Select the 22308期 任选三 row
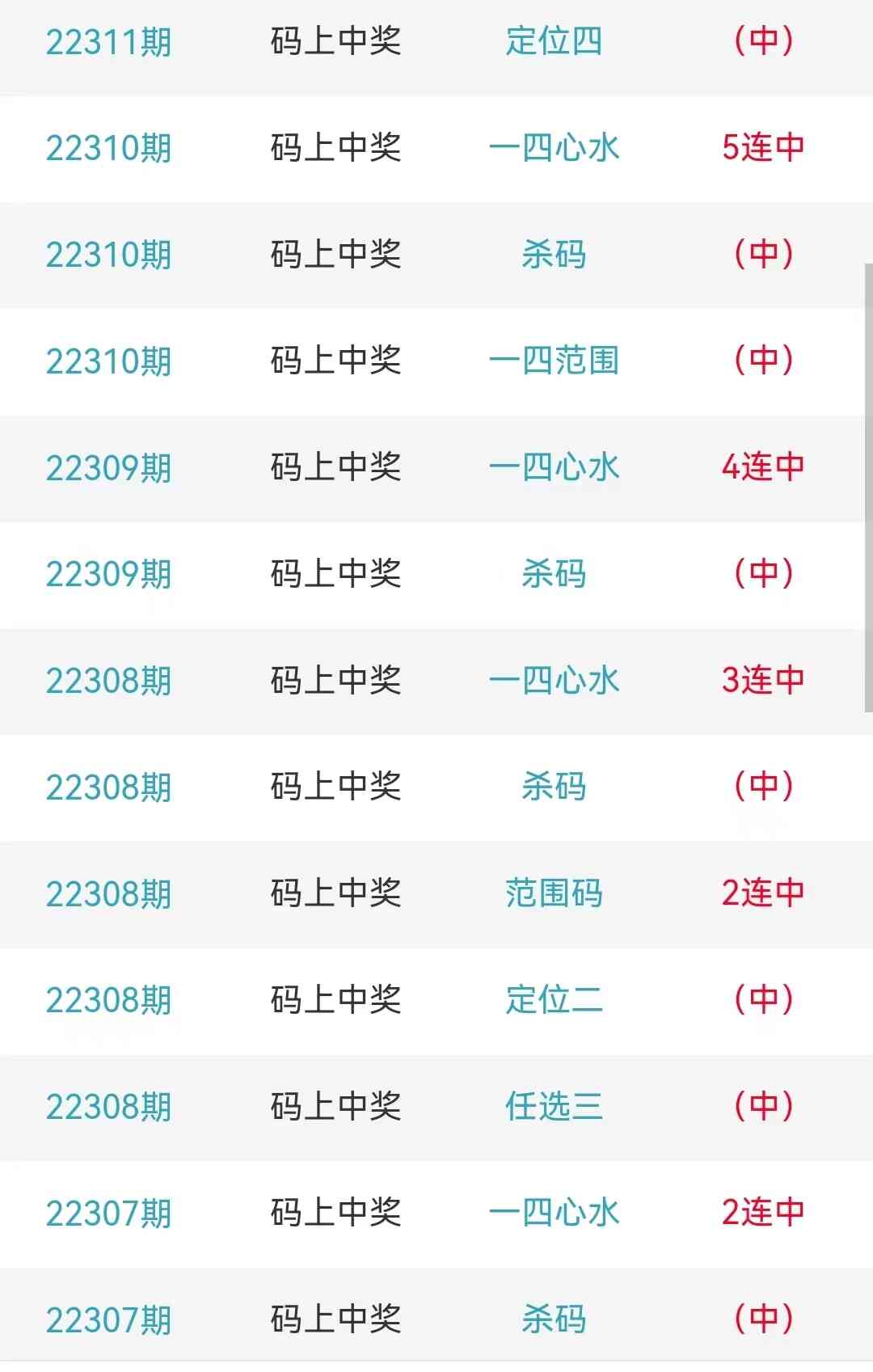This screenshot has width=873, height=1372. [554, 1107]
